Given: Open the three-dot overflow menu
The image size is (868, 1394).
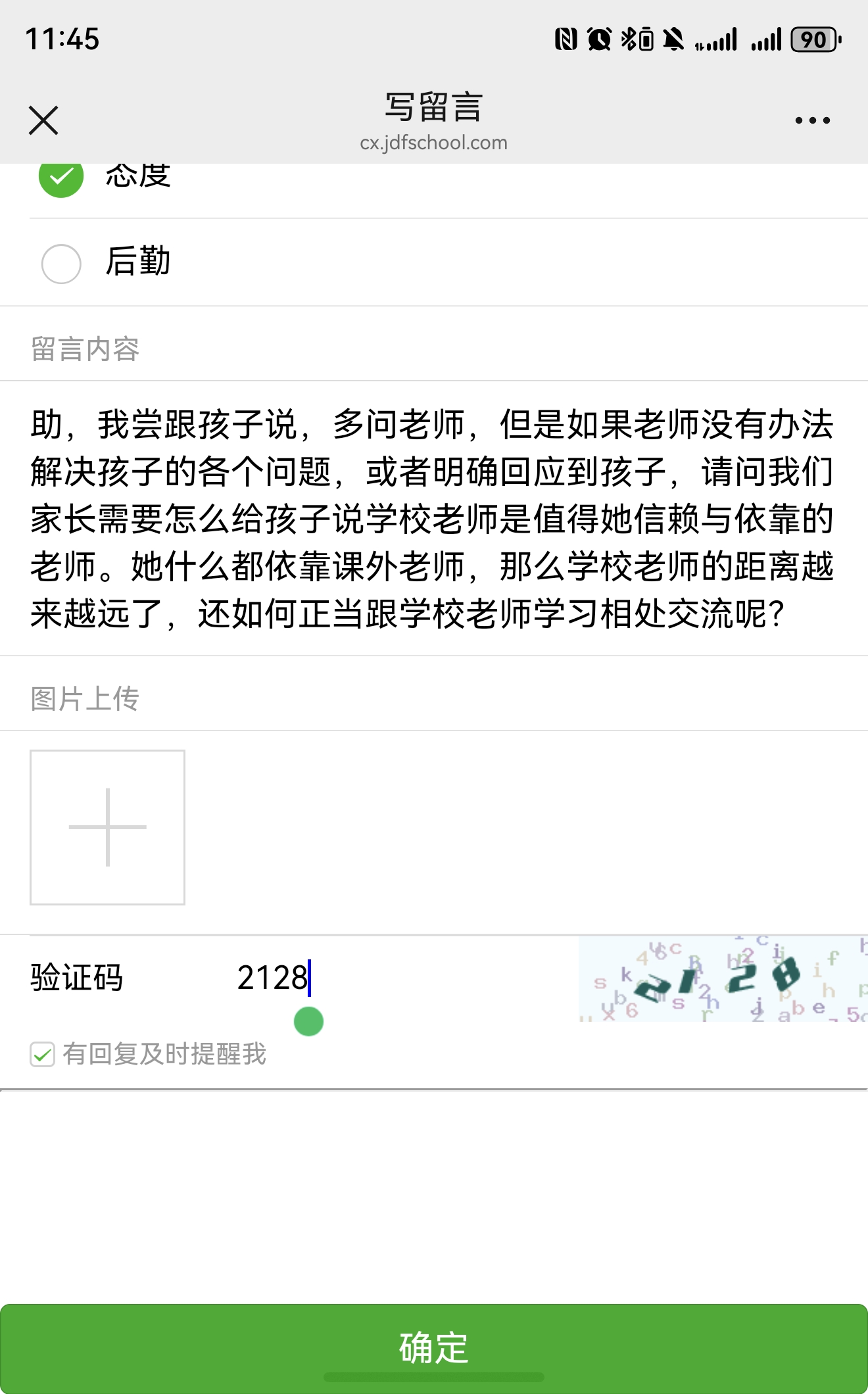Looking at the screenshot, I should [x=812, y=120].
